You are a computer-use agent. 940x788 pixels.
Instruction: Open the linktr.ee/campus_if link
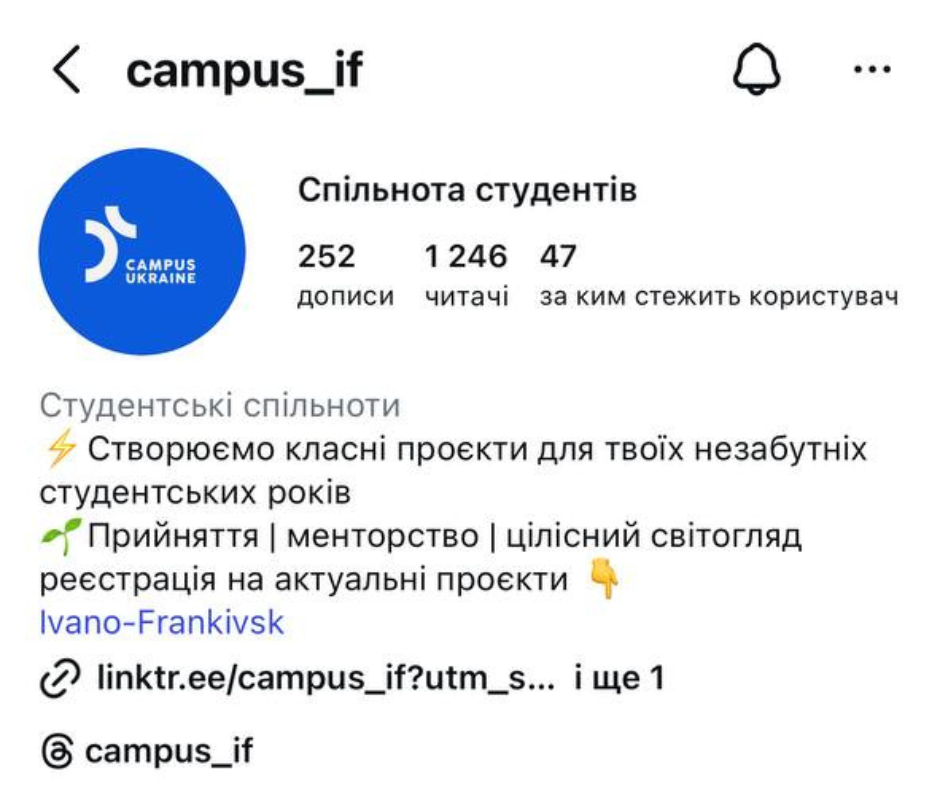coord(324,679)
